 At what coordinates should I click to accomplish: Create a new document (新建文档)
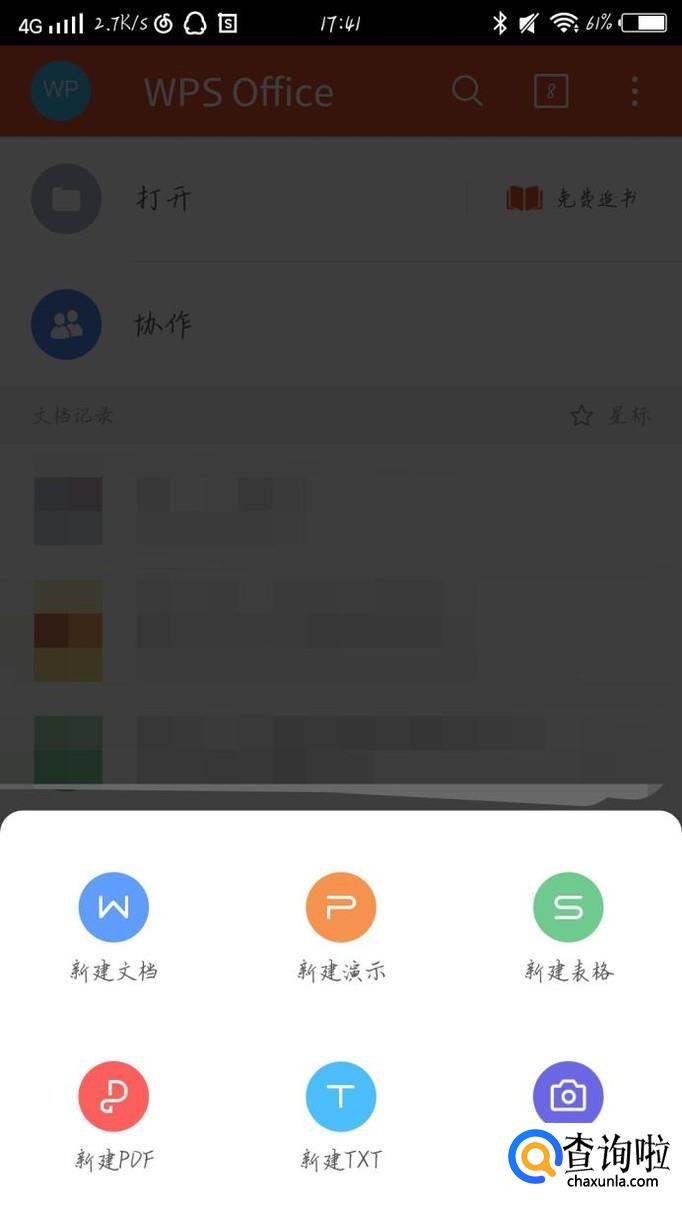(113, 908)
